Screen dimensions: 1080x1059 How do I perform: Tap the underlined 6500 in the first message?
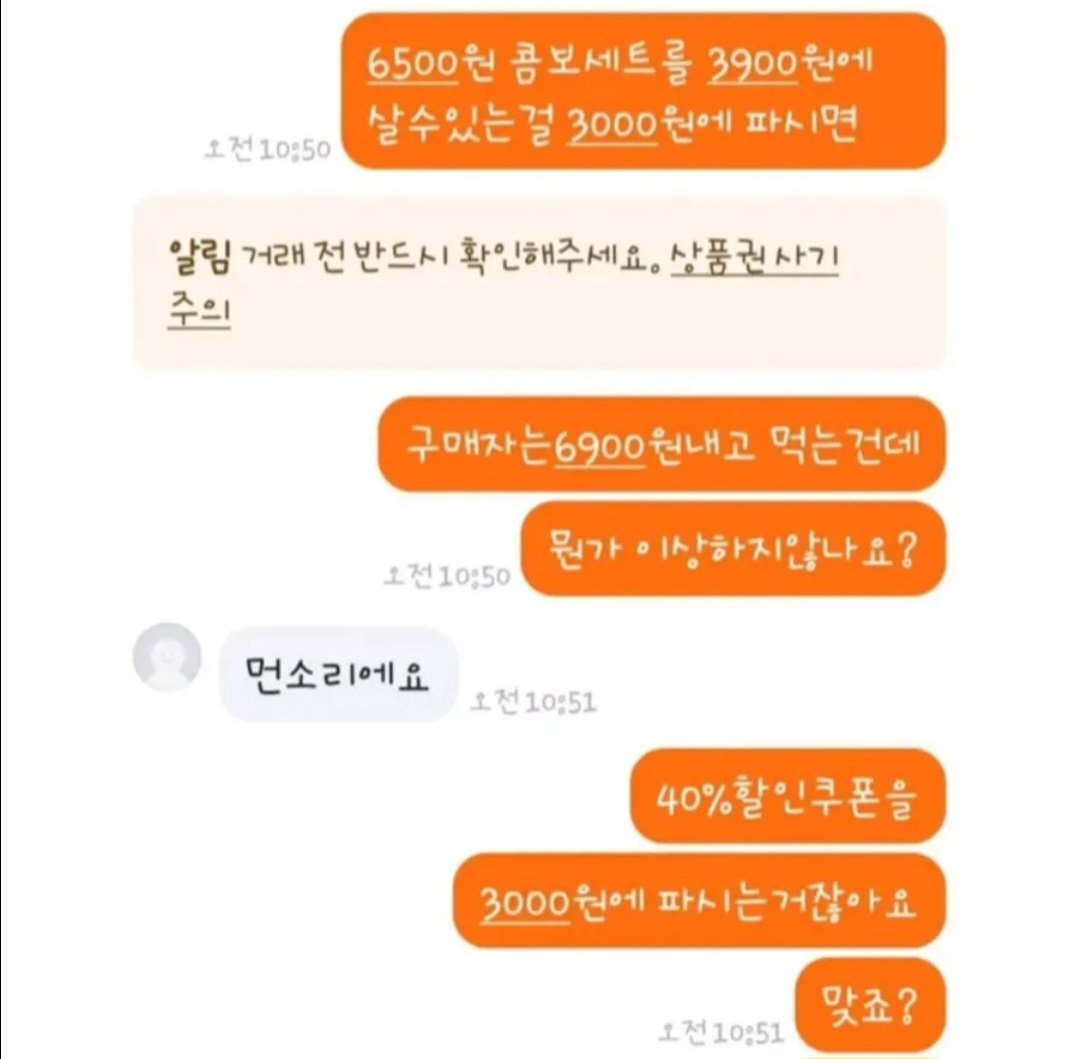[411, 66]
